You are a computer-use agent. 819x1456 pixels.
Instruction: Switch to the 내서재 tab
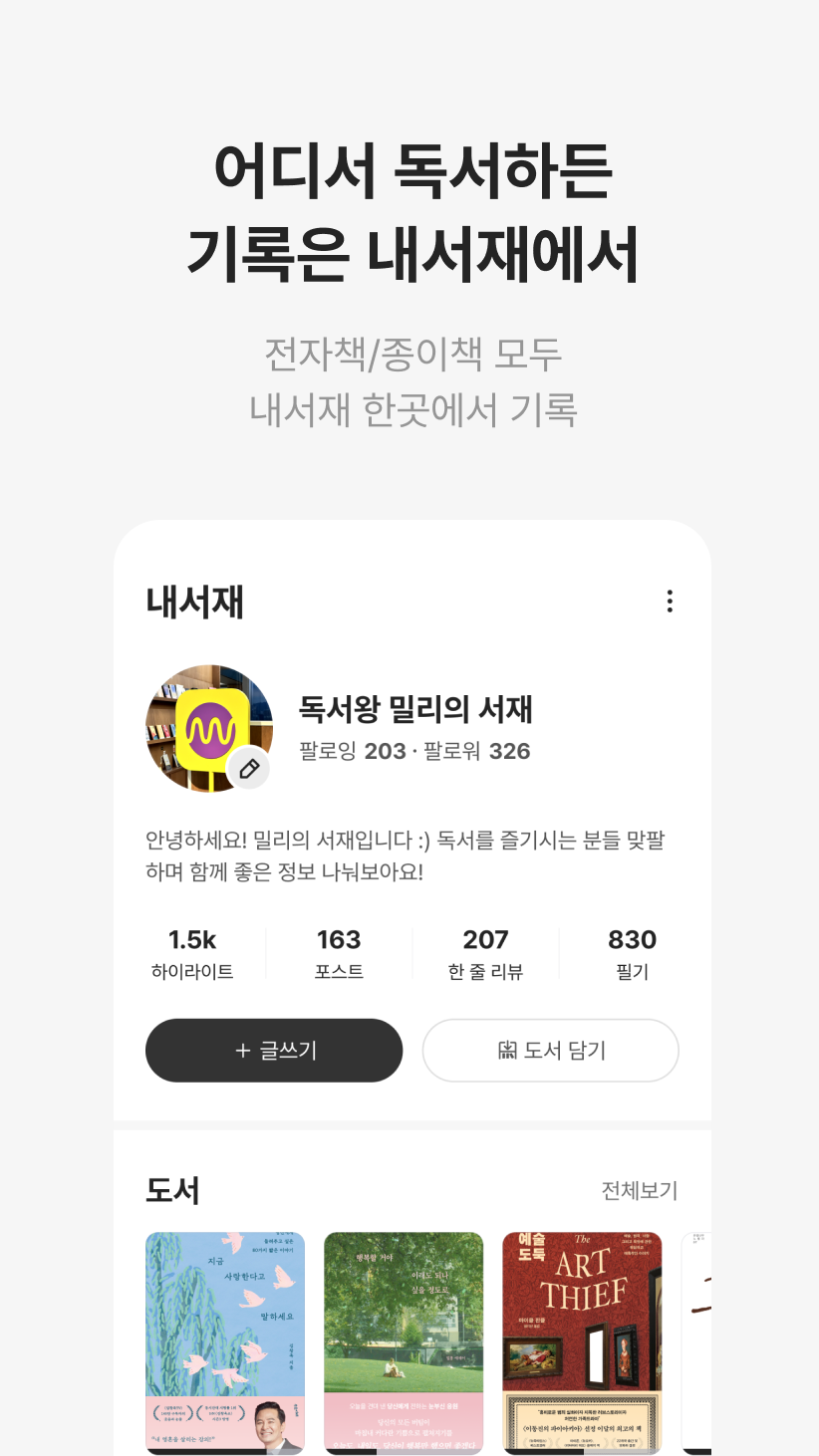(x=195, y=602)
